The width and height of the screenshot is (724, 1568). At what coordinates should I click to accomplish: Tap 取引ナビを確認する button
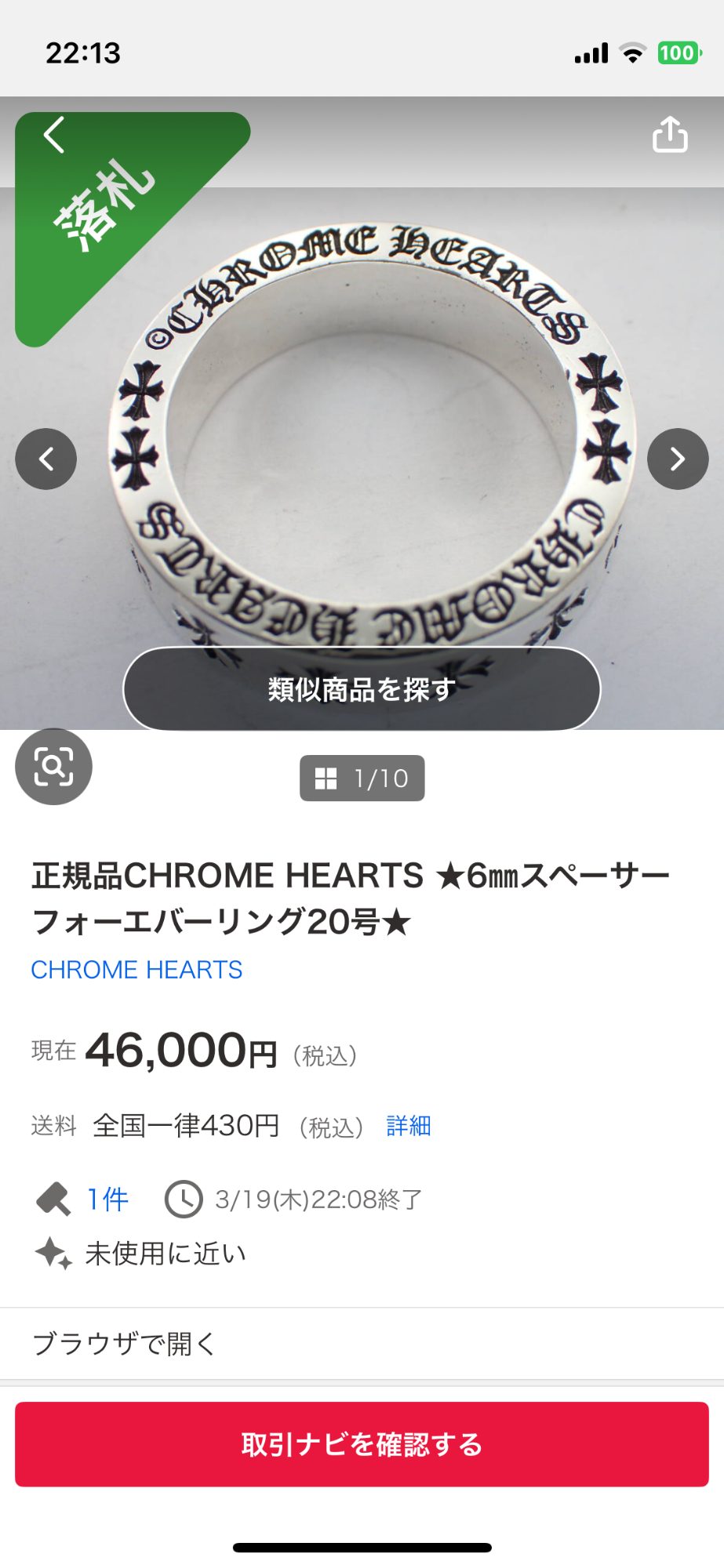362,1444
